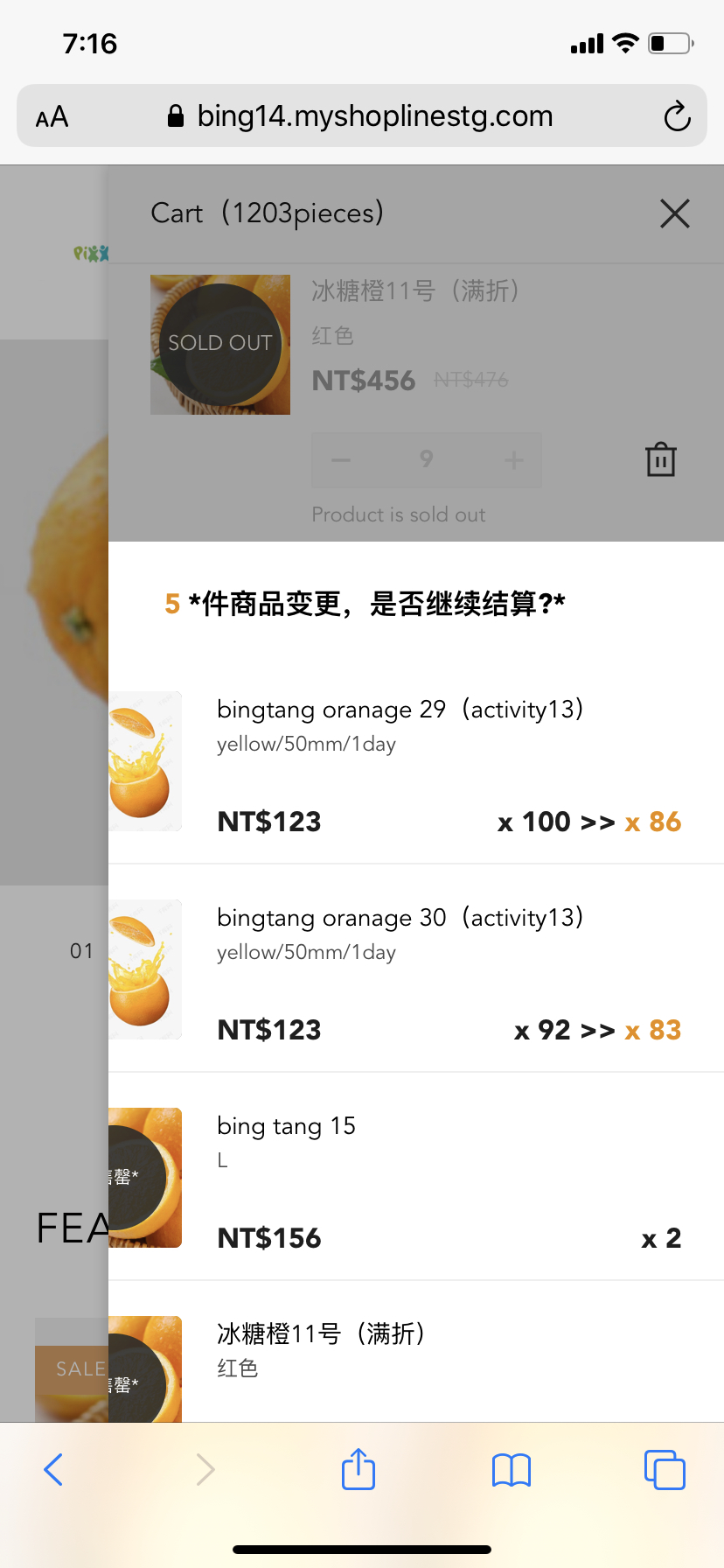Close the cart panel
This screenshot has height=1568, width=724.
pyautogui.click(x=674, y=213)
